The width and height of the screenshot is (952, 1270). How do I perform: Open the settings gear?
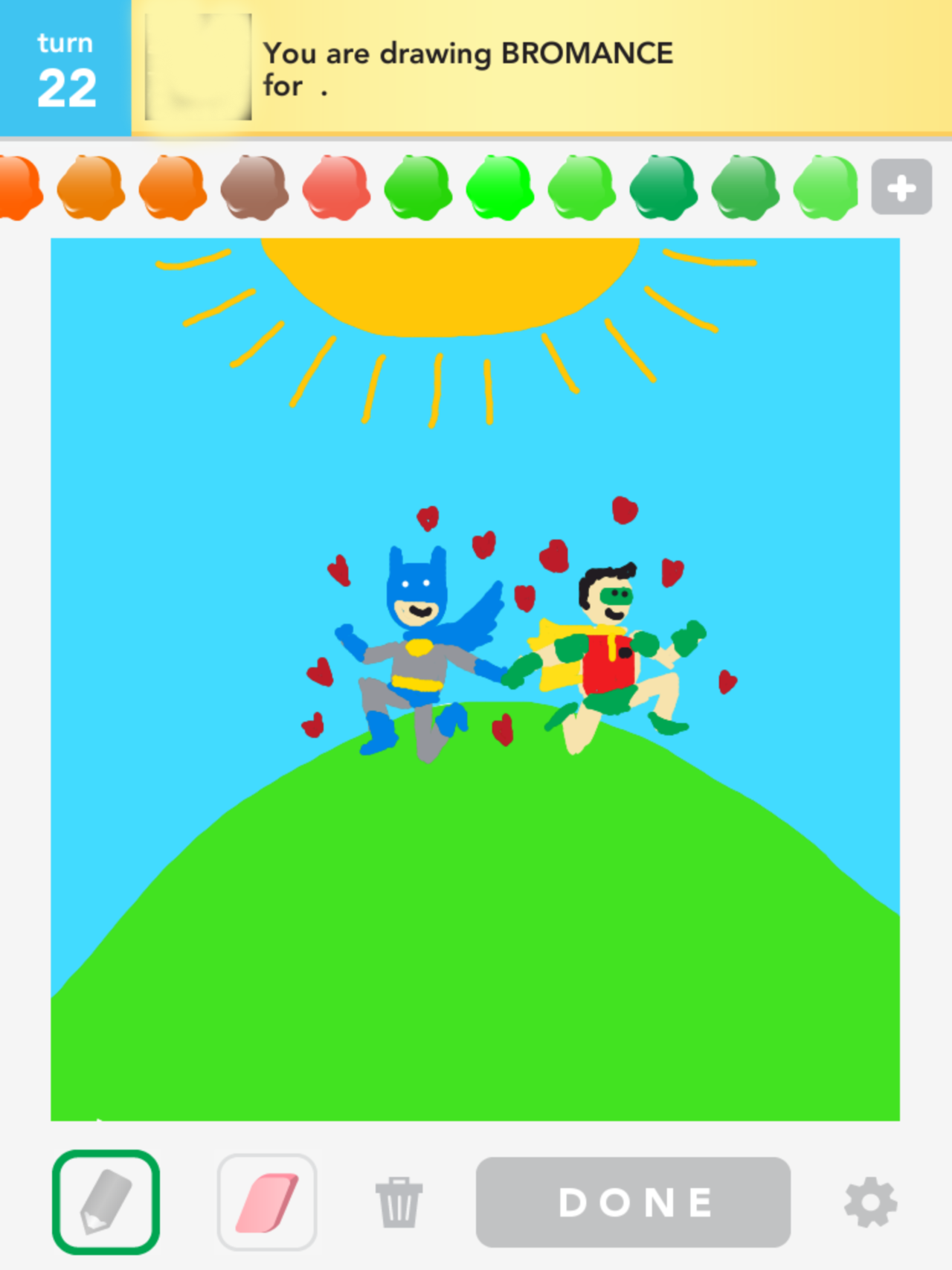click(870, 1202)
